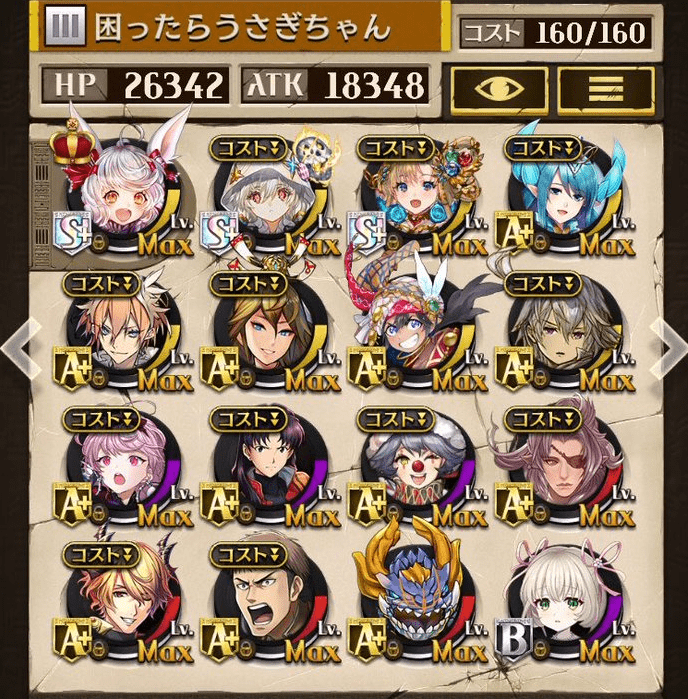The image size is (688, 699).
Task: Select the blue-haired elf character
Action: (x=560, y=195)
